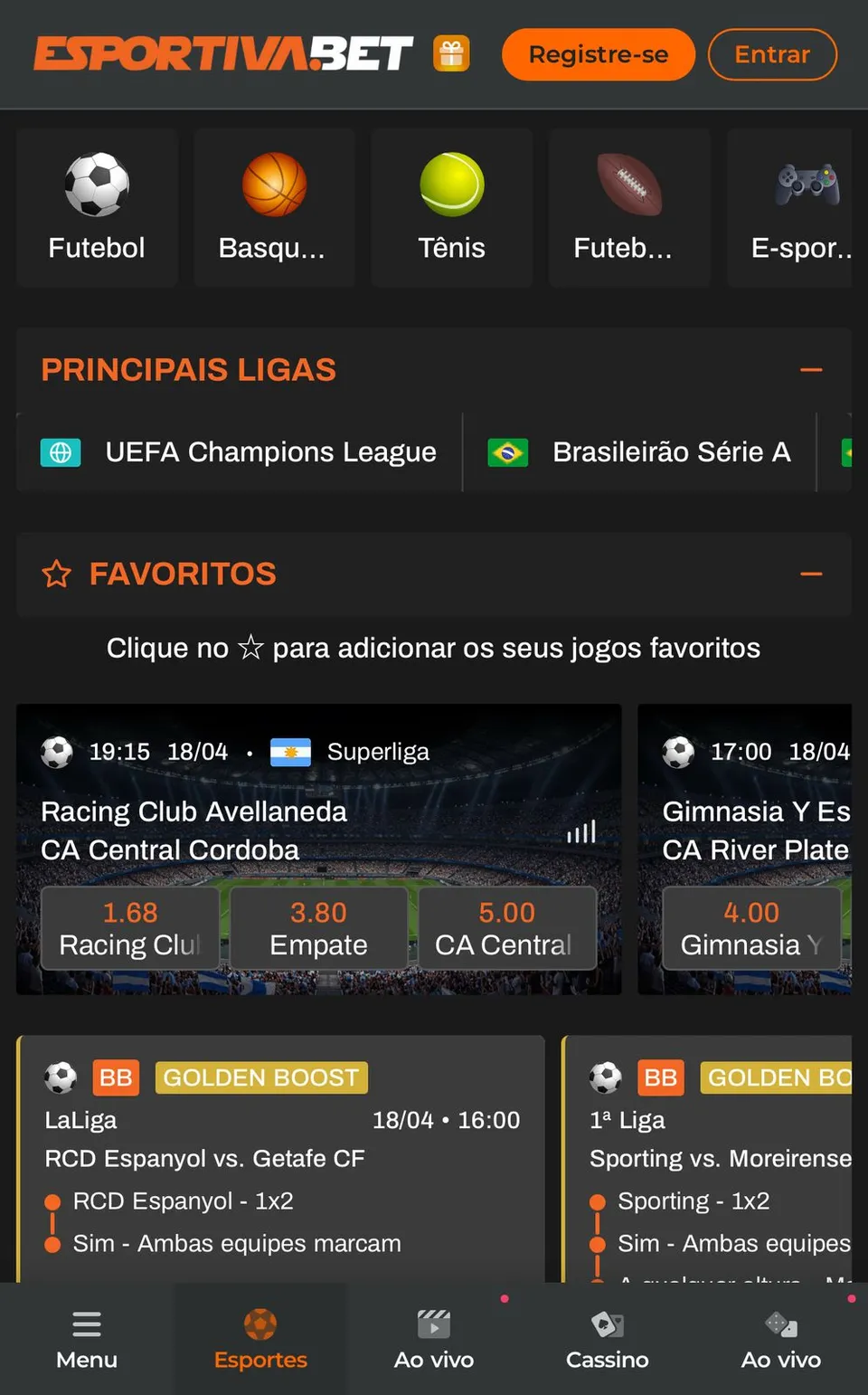
Task: Collapse the PRINCIPAIS LIGAS section
Action: click(812, 370)
